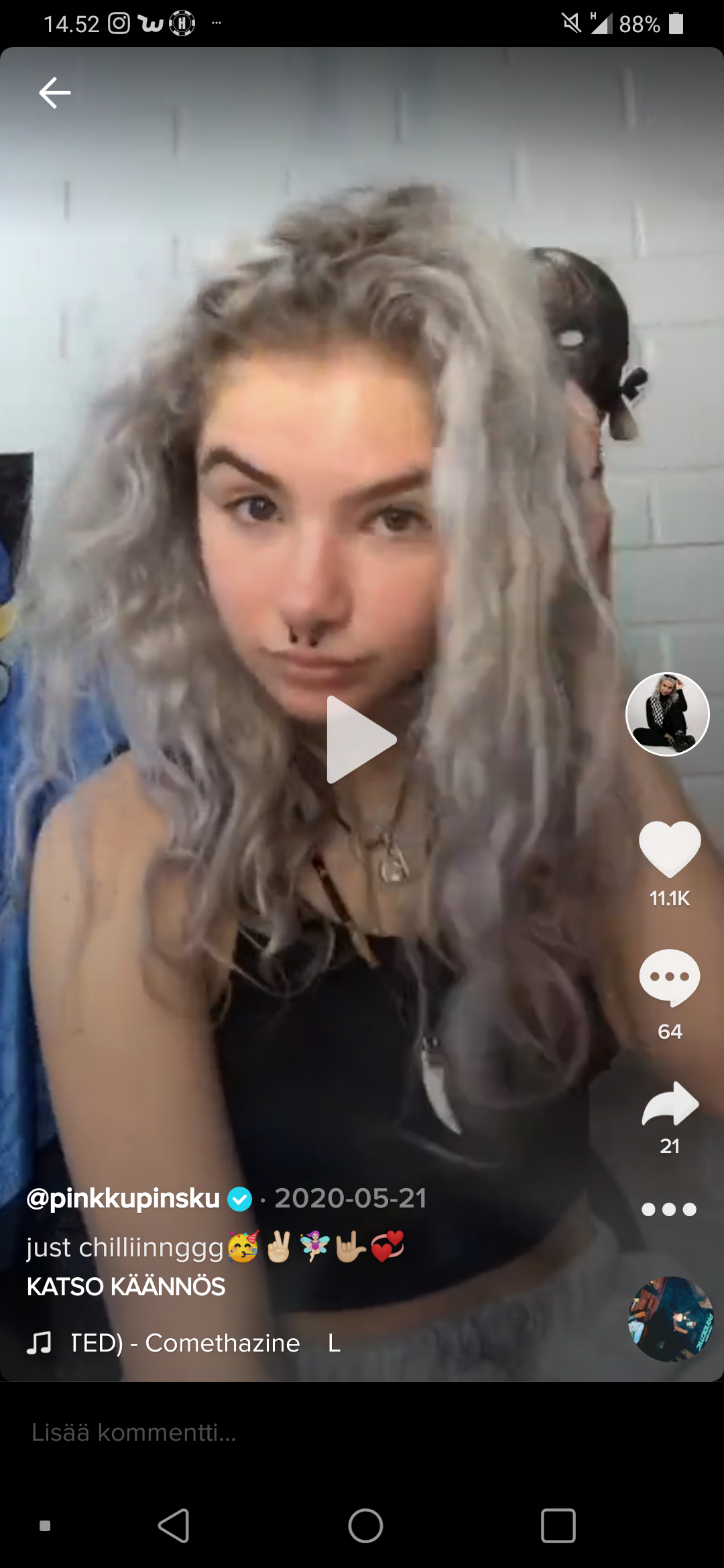Open the spinning sound disc
Image resolution: width=724 pixels, height=1568 pixels.
[670, 1319]
